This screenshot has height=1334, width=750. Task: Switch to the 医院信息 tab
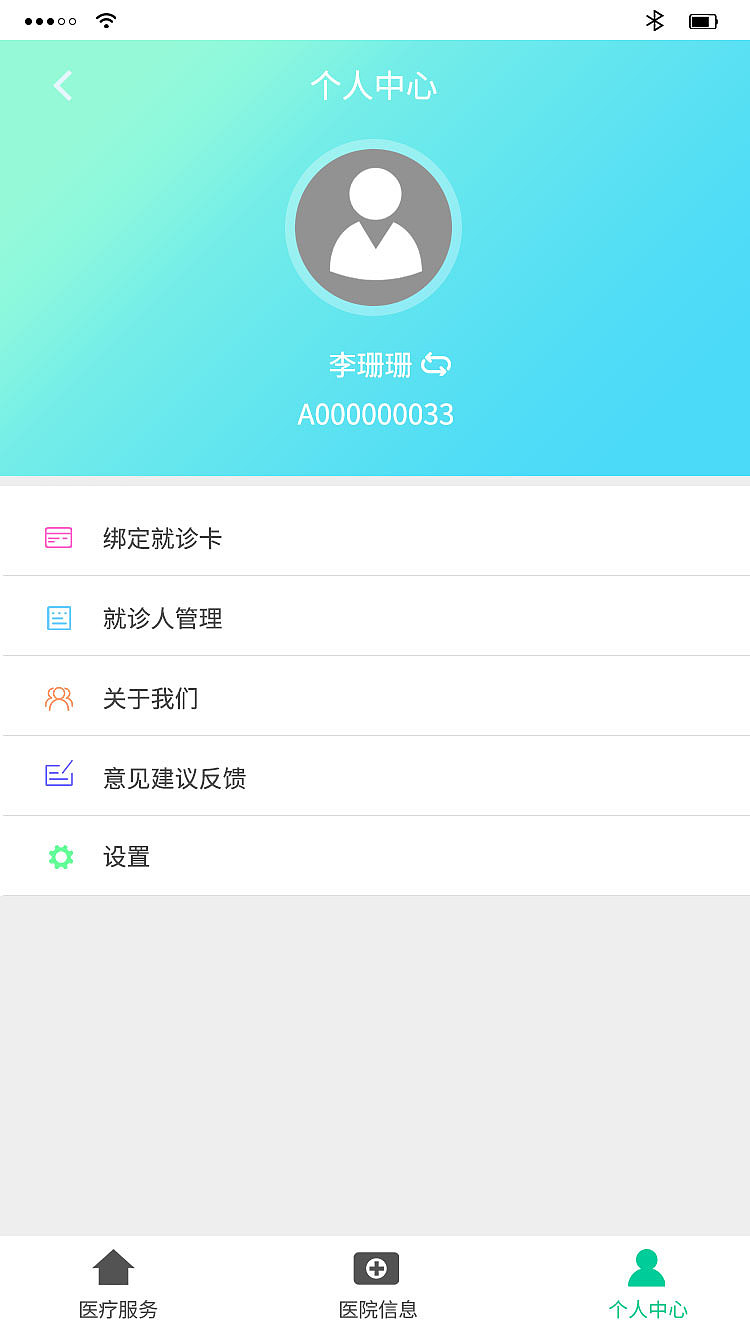coord(376,1283)
